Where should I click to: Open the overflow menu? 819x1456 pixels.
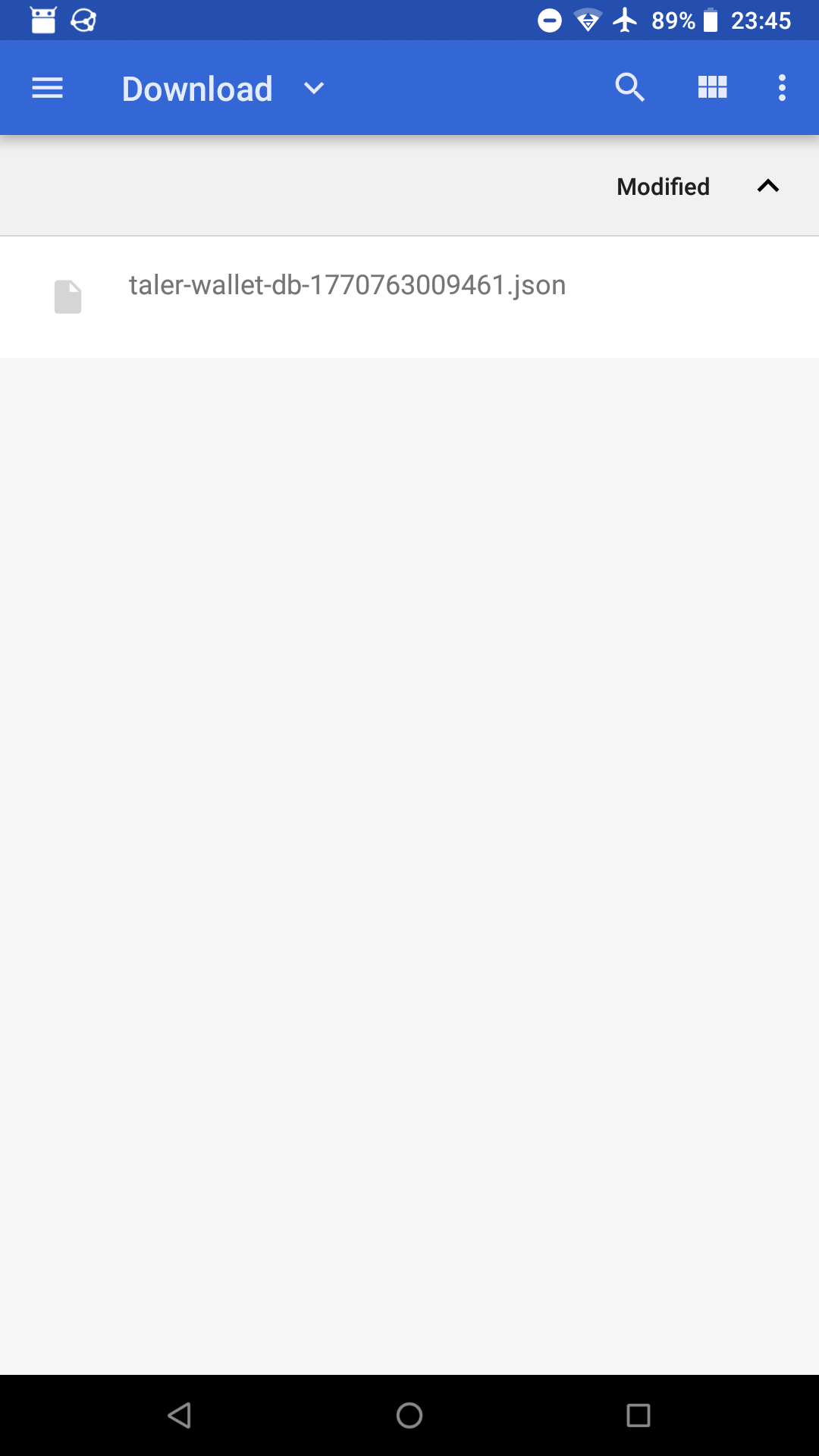[x=782, y=88]
